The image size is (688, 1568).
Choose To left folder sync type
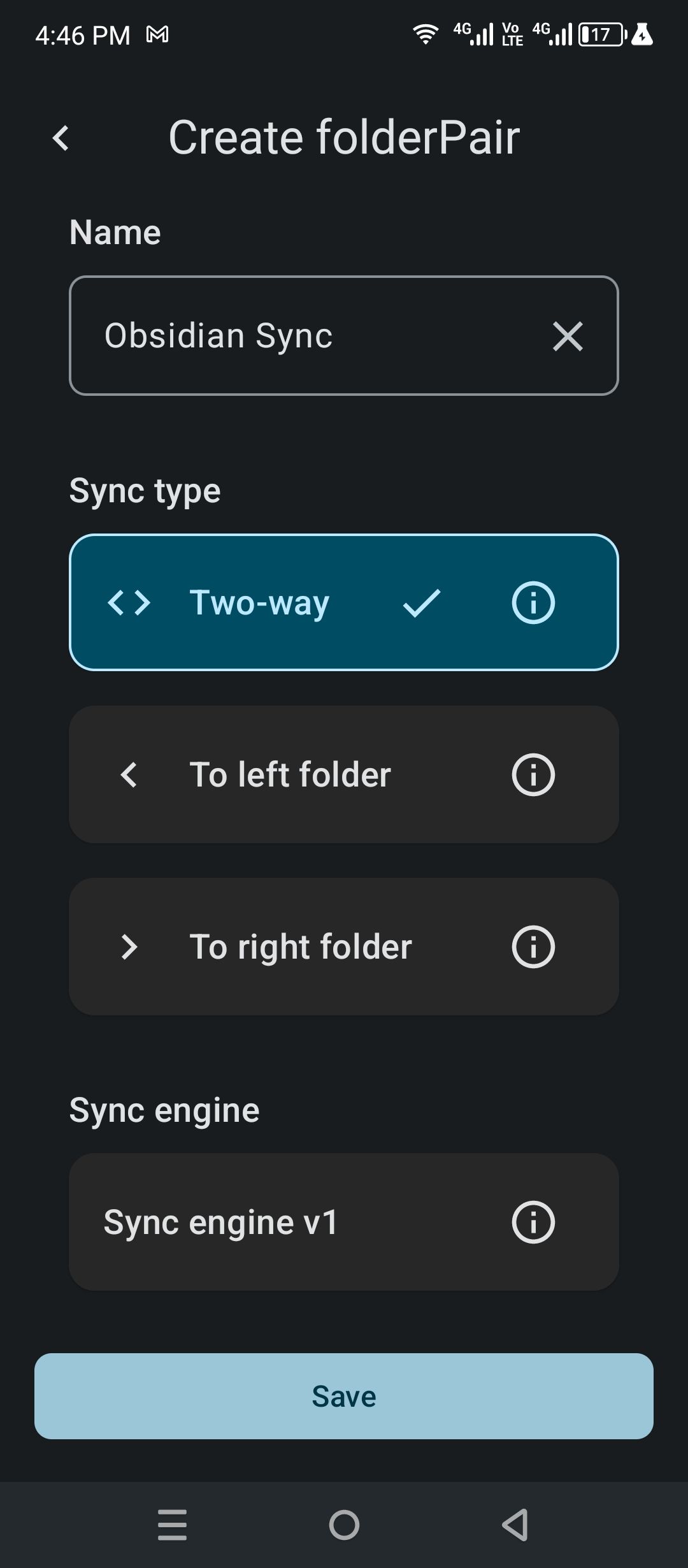point(290,775)
